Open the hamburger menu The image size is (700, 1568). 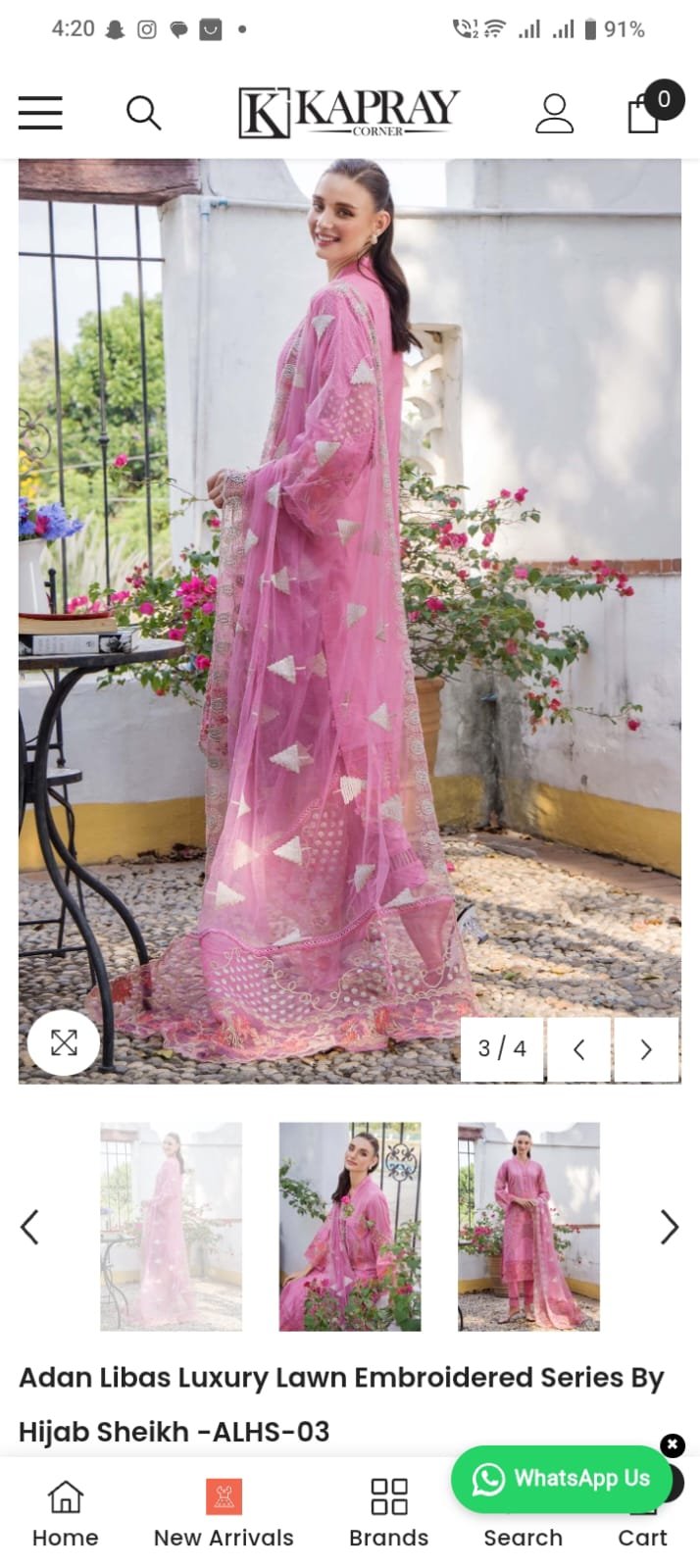pyautogui.click(x=40, y=113)
